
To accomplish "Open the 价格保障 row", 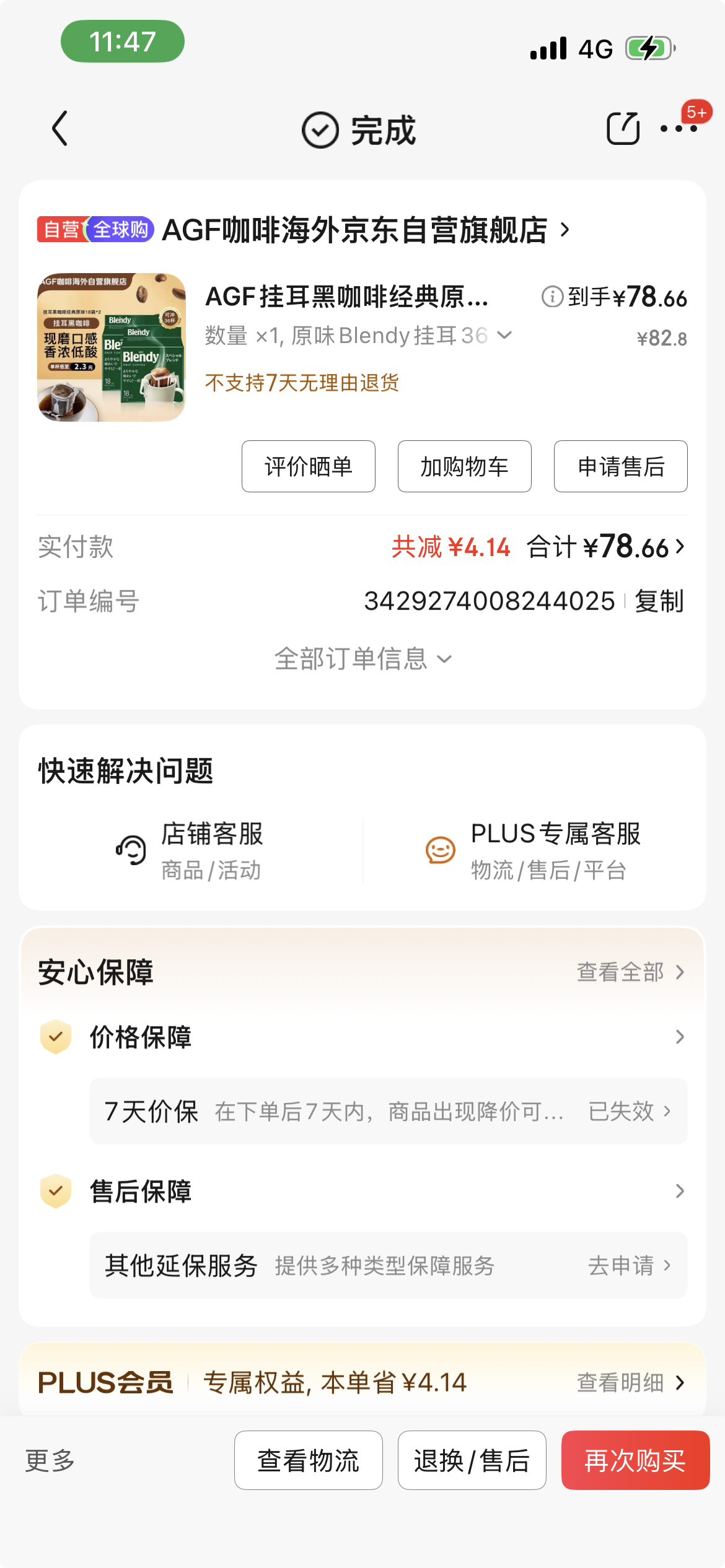I will pyautogui.click(x=362, y=1037).
